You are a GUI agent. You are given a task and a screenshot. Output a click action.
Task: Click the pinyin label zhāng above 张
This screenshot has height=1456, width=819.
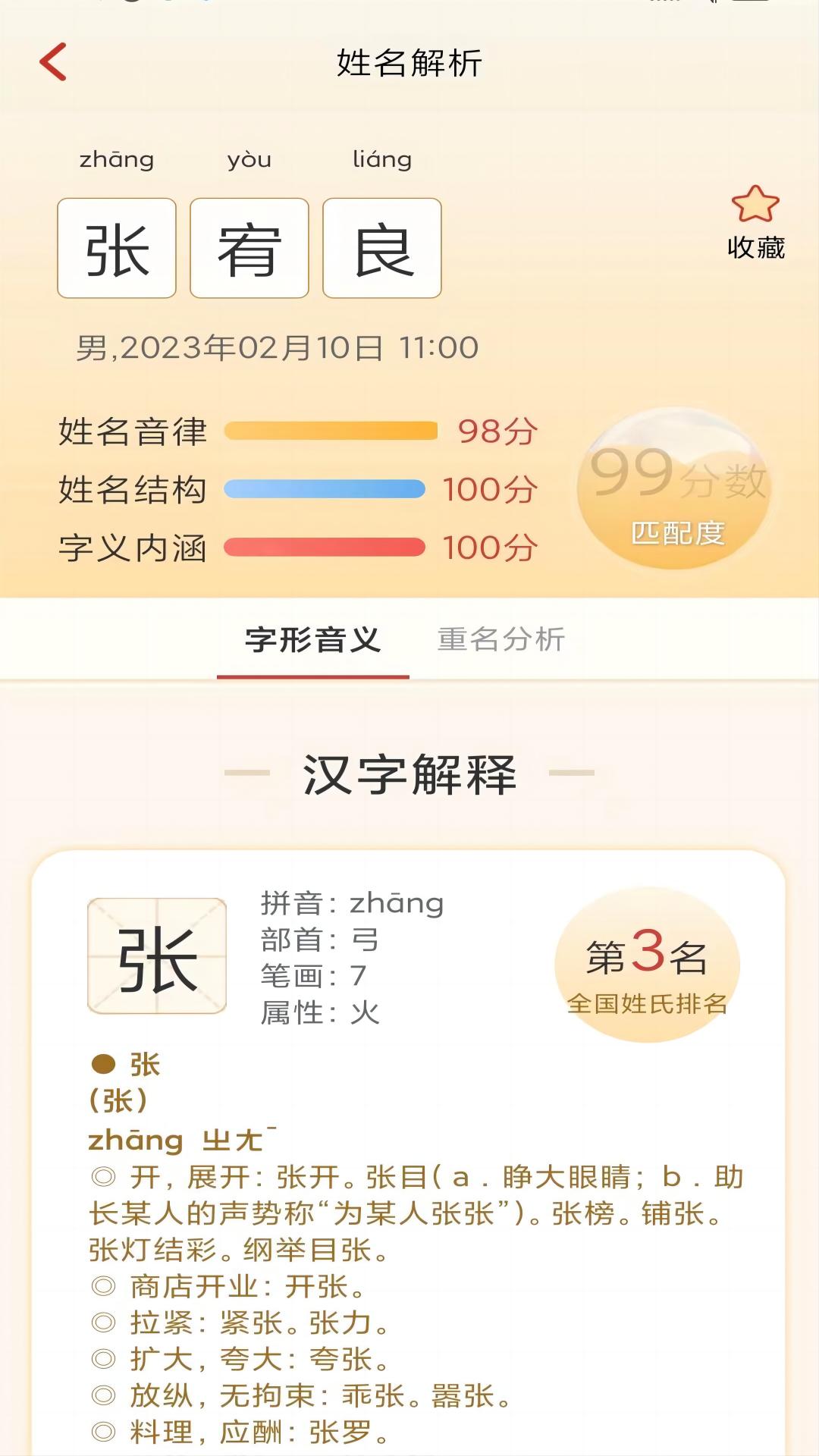pos(119,159)
